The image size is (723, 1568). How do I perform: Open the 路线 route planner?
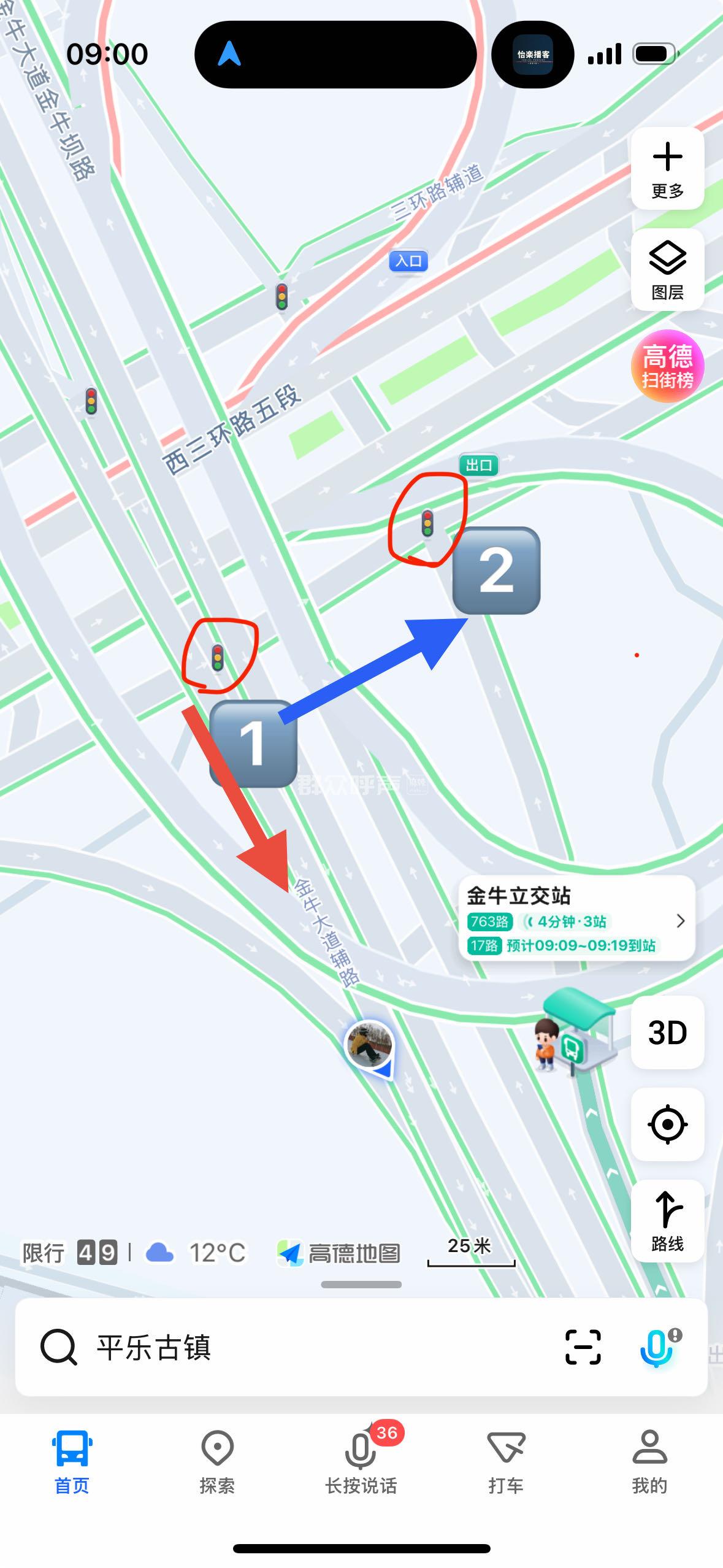pyautogui.click(x=667, y=1221)
